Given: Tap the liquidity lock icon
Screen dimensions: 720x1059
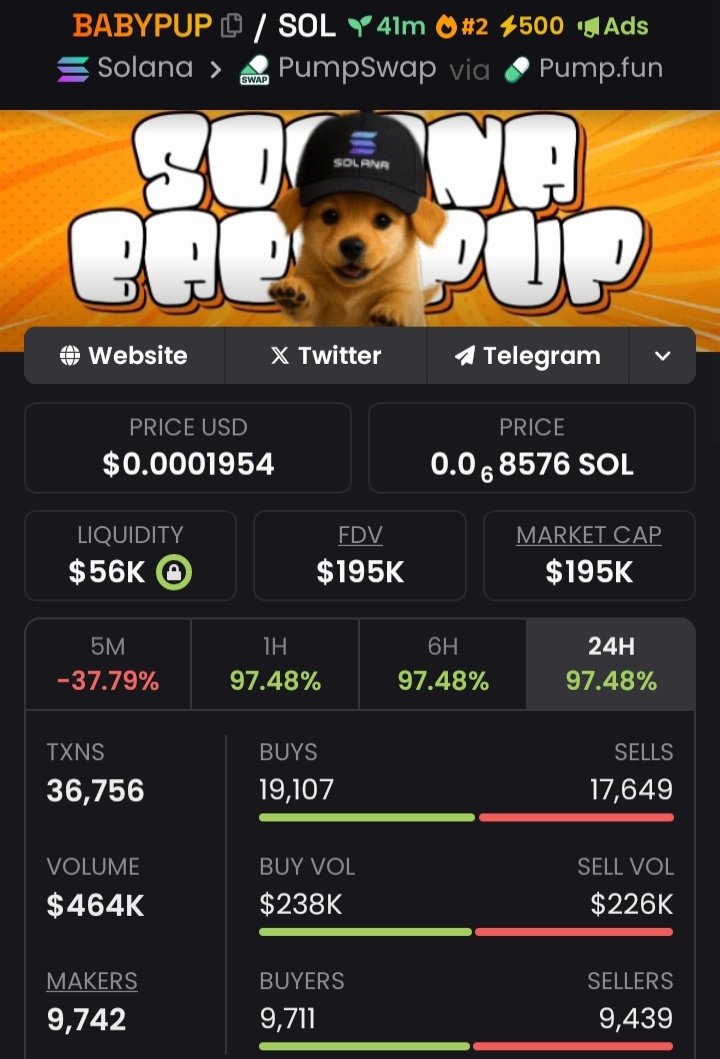Looking at the screenshot, I should (x=174, y=572).
